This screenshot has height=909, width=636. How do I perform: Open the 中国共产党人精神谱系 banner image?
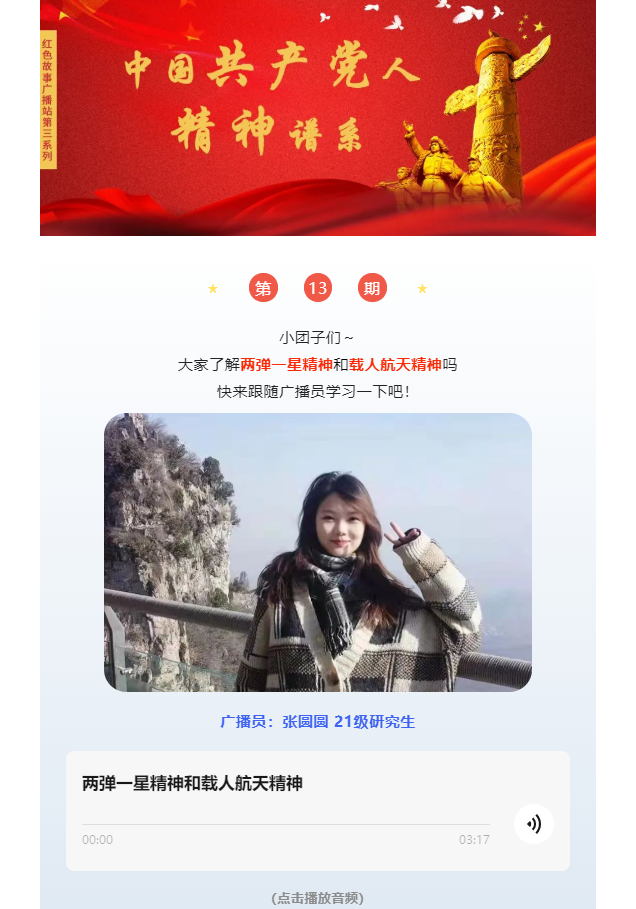click(x=318, y=118)
